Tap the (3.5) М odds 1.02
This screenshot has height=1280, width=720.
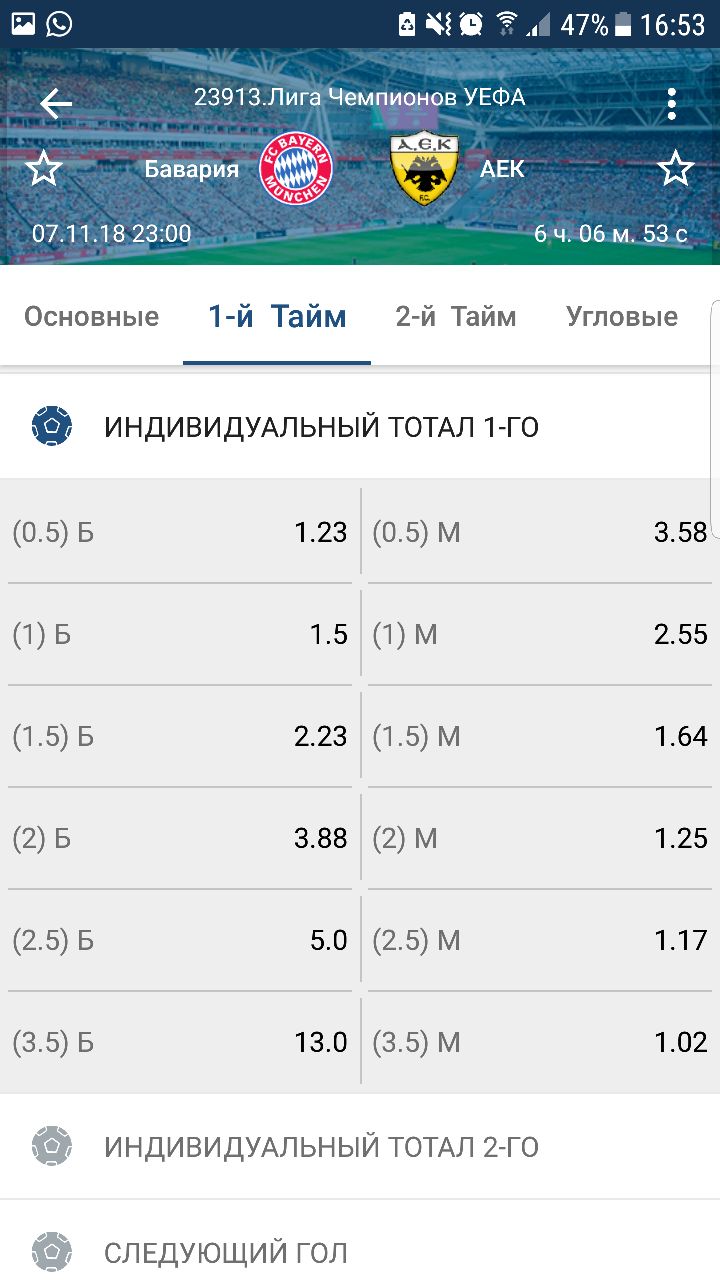pyautogui.click(x=540, y=1043)
